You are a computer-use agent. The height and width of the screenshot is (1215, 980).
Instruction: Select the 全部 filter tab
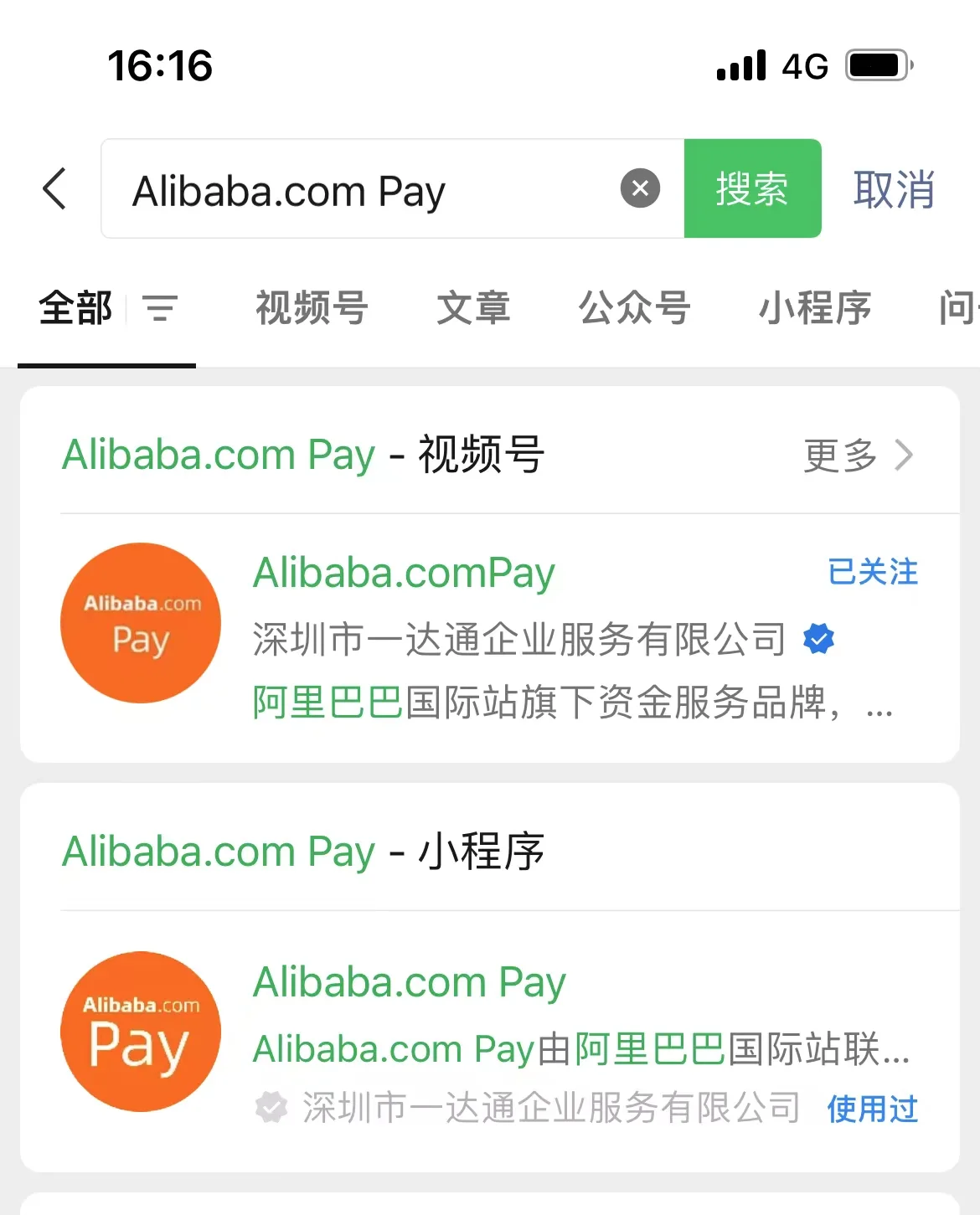(75, 308)
